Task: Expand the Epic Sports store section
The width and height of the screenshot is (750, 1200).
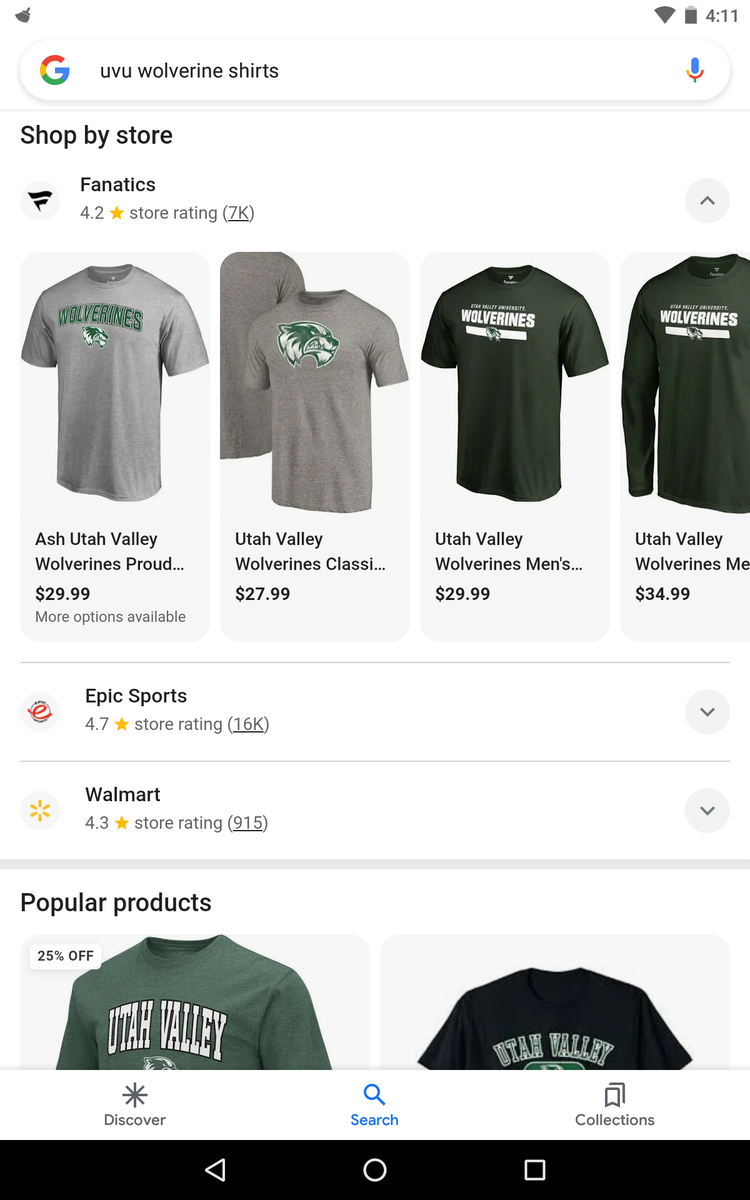Action: 707,712
